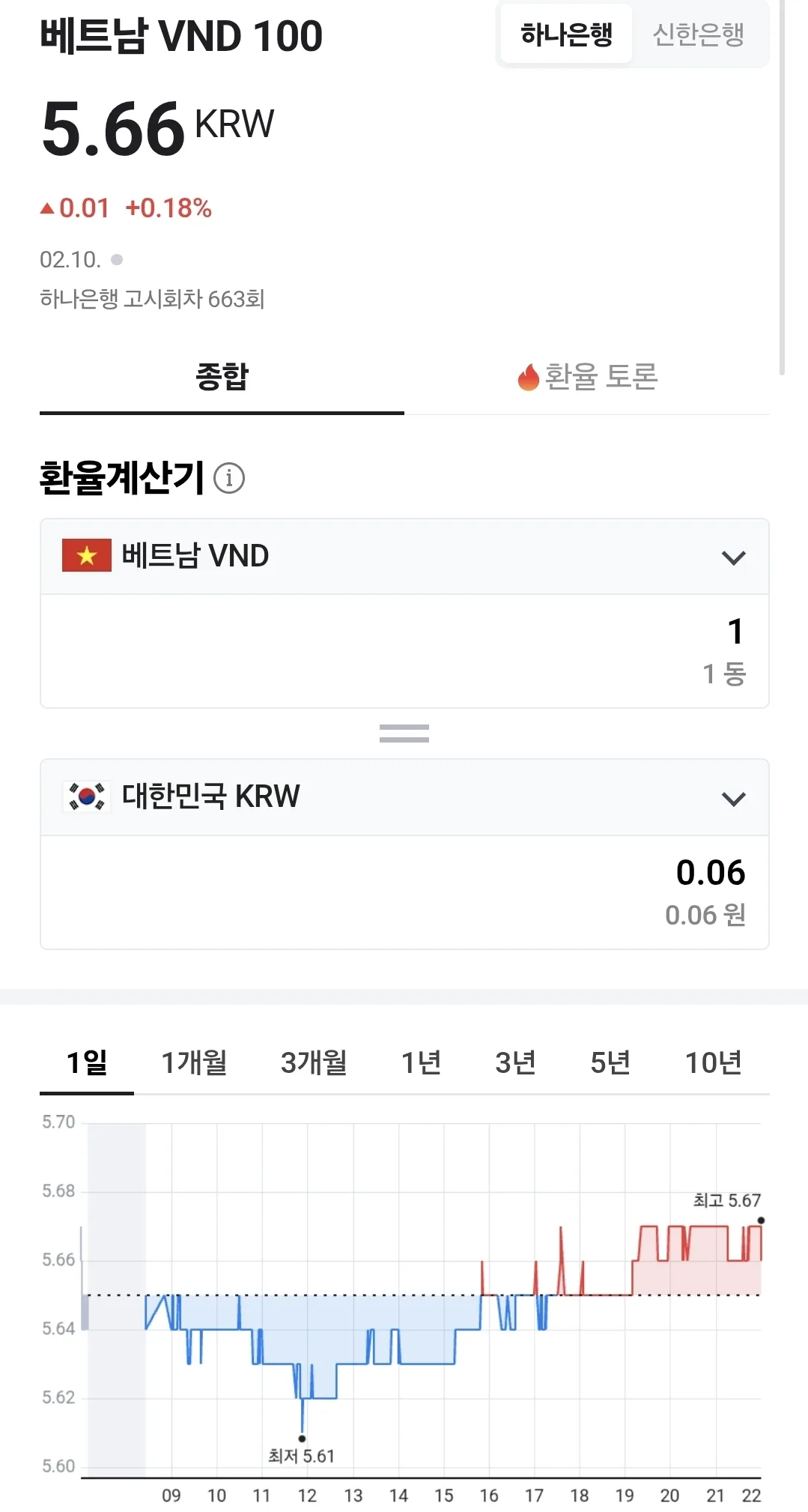Change chart range to 3년
Viewport: 808px width, 1512px height.
(515, 1062)
